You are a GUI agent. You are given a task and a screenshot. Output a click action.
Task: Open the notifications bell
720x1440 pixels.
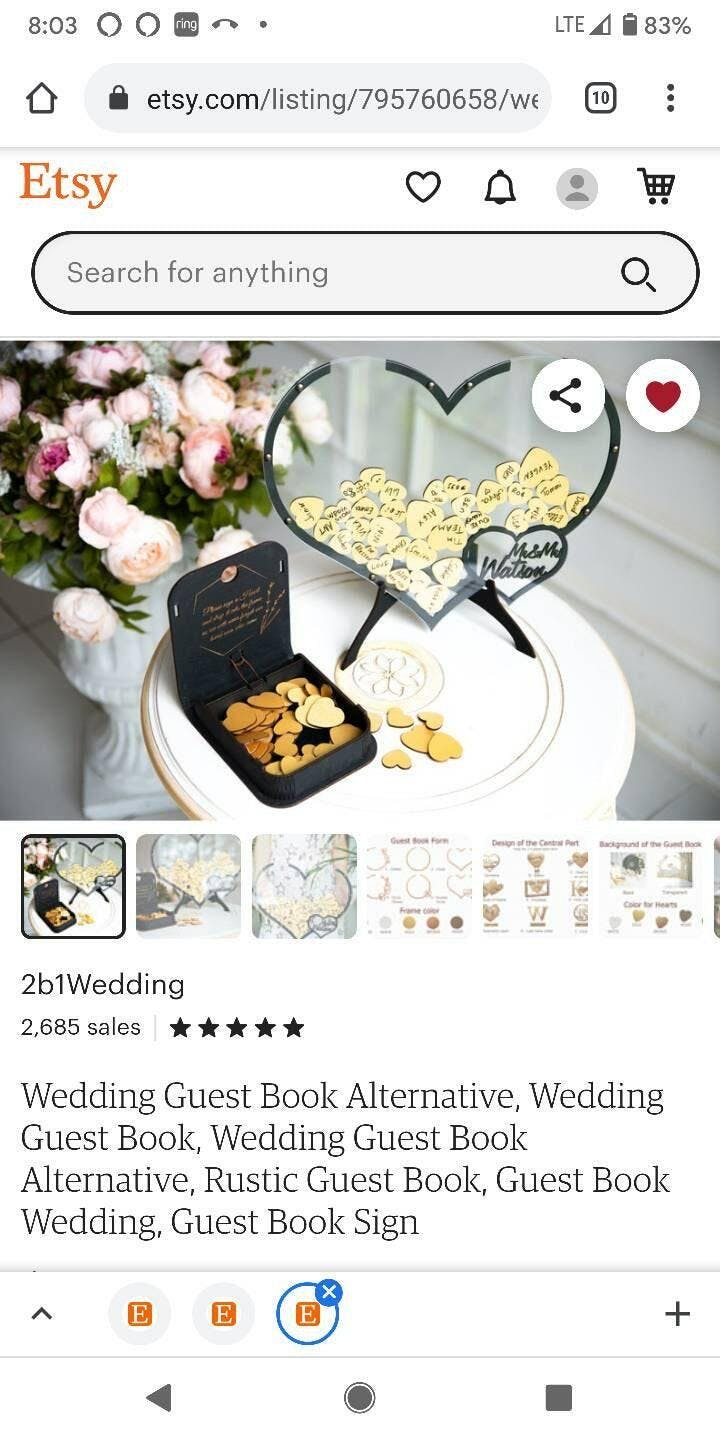pyautogui.click(x=500, y=187)
